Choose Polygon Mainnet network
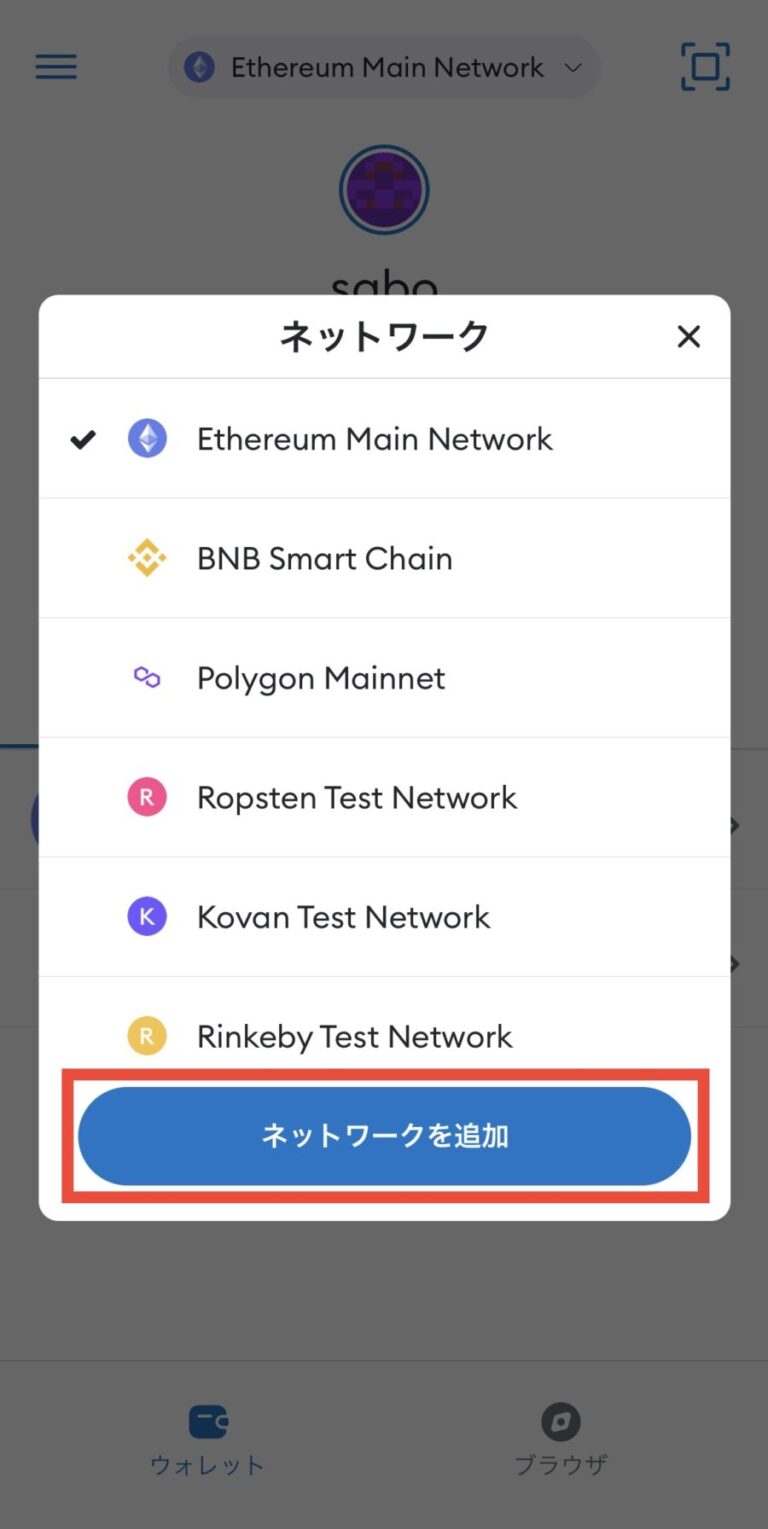The width and height of the screenshot is (768, 1529). tap(384, 678)
